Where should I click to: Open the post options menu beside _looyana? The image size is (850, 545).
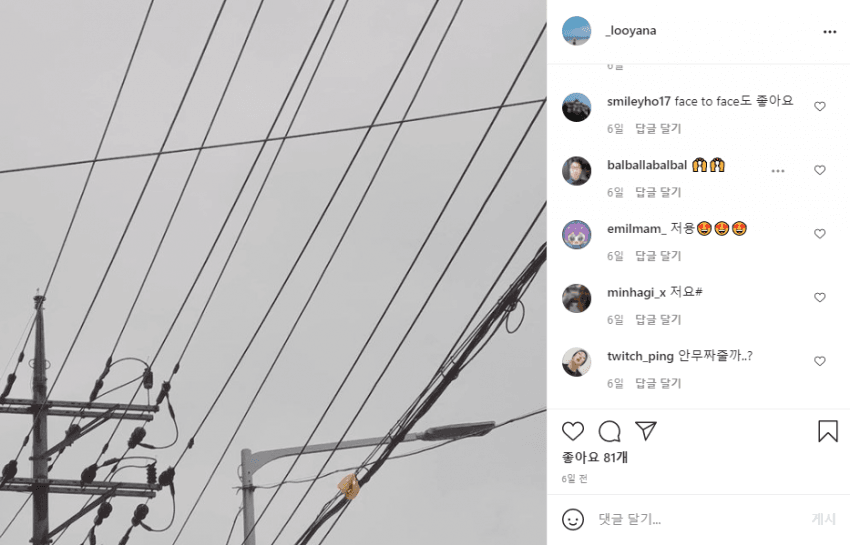pyautogui.click(x=829, y=32)
